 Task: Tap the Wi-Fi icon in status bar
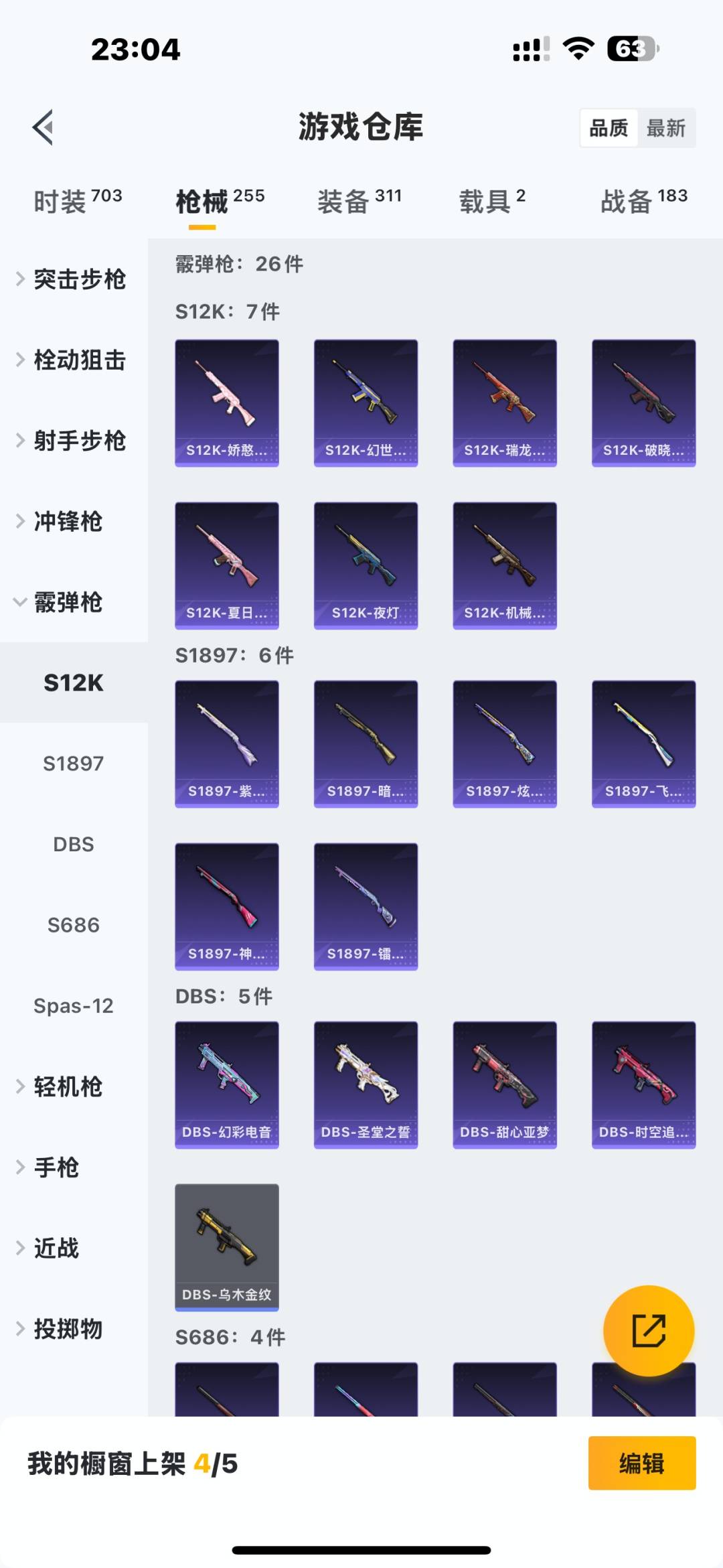(577, 47)
